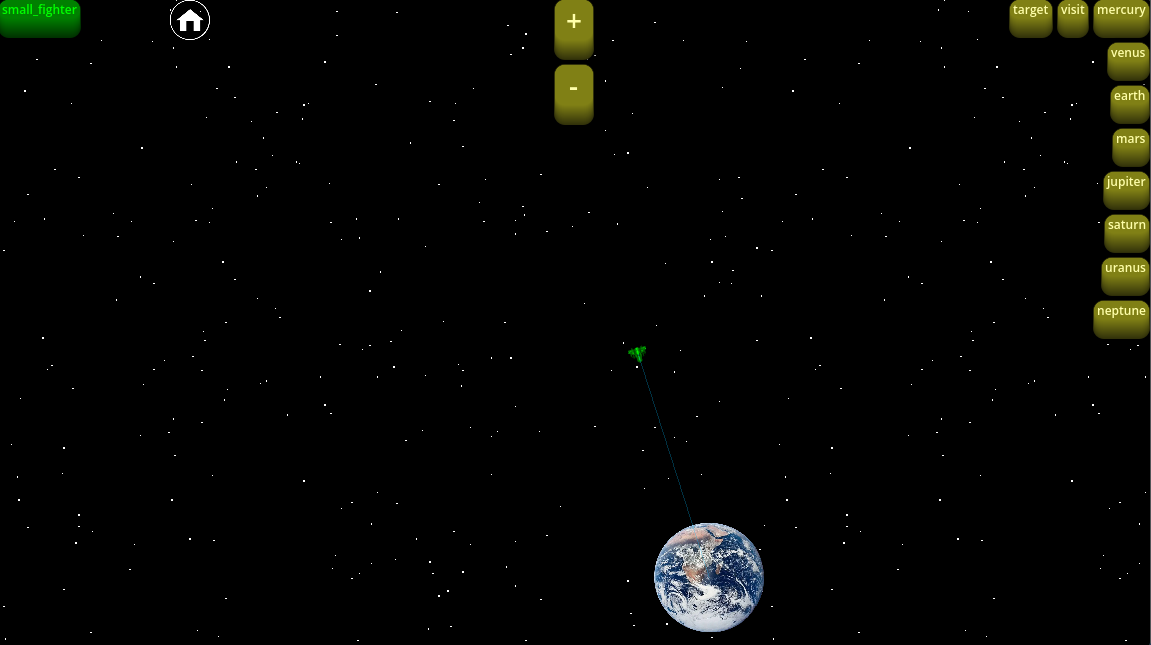This screenshot has height=645, width=1151.
Task: Select the mars button
Action: click(1131, 147)
